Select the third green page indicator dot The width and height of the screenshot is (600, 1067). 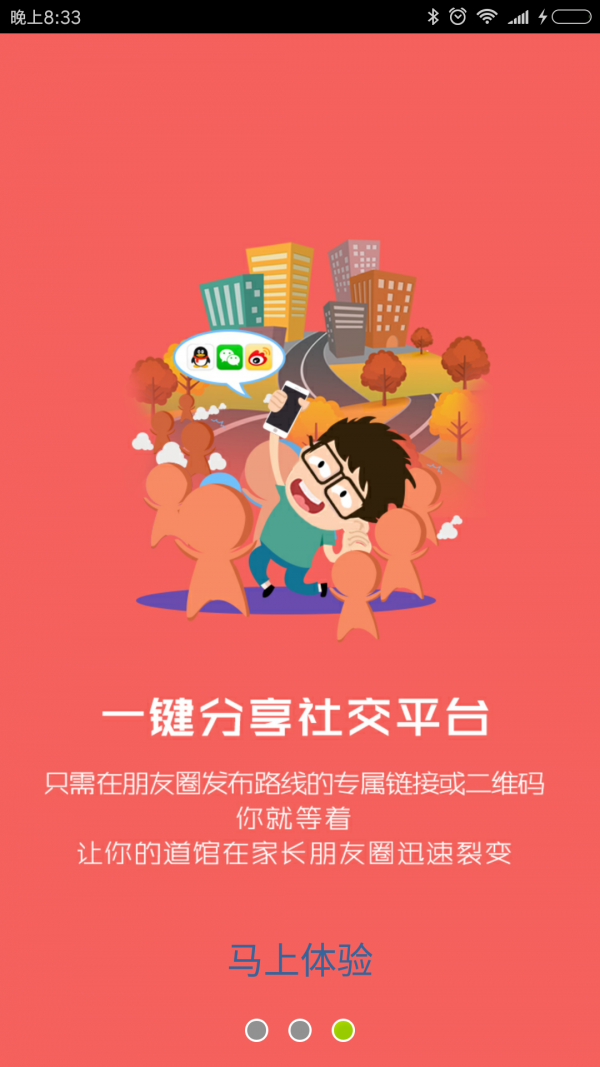coord(343,1030)
